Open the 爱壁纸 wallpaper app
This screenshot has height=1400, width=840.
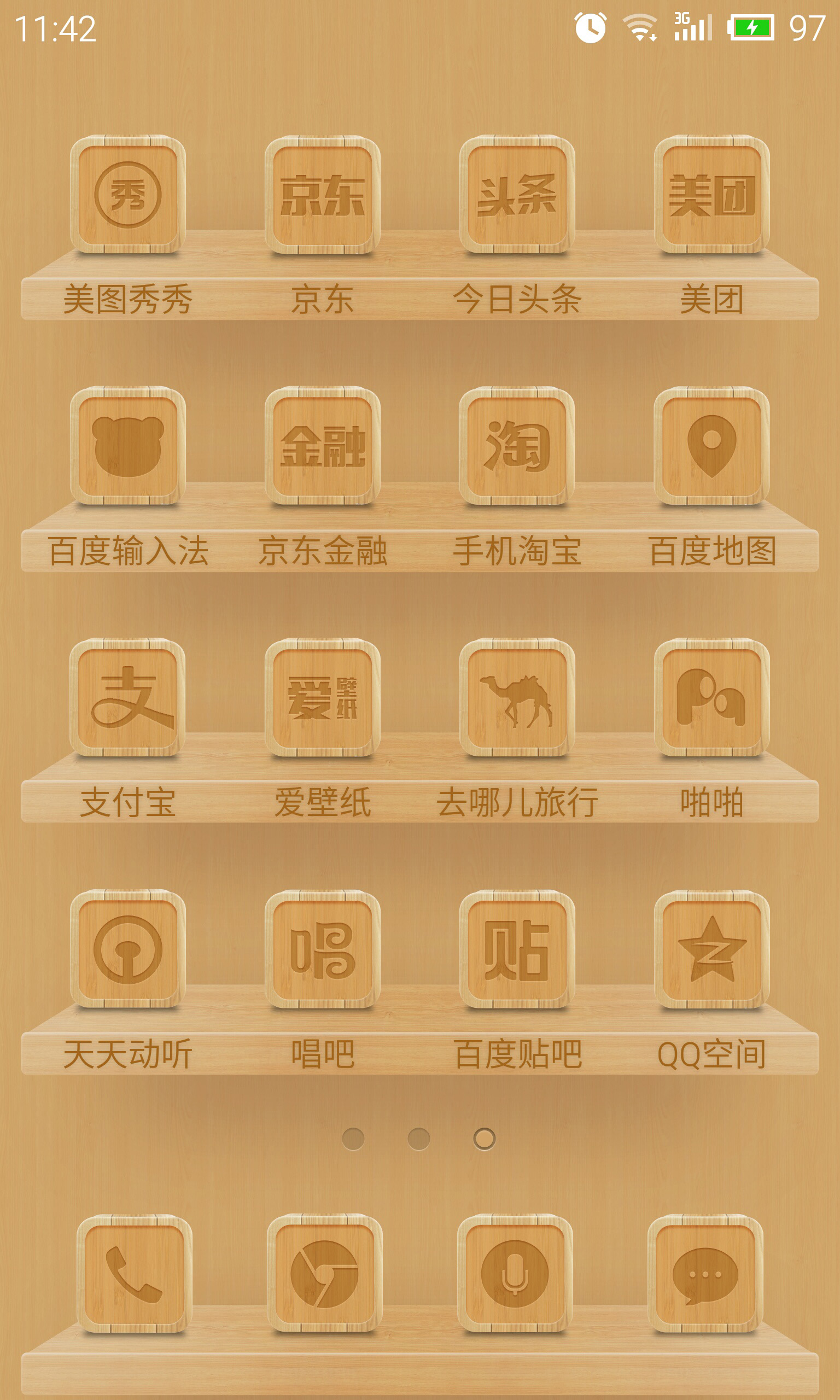click(323, 697)
